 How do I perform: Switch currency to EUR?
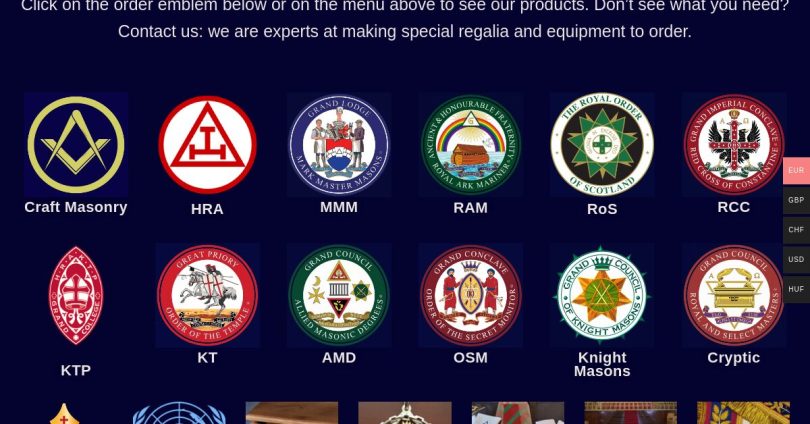pyautogui.click(x=796, y=171)
